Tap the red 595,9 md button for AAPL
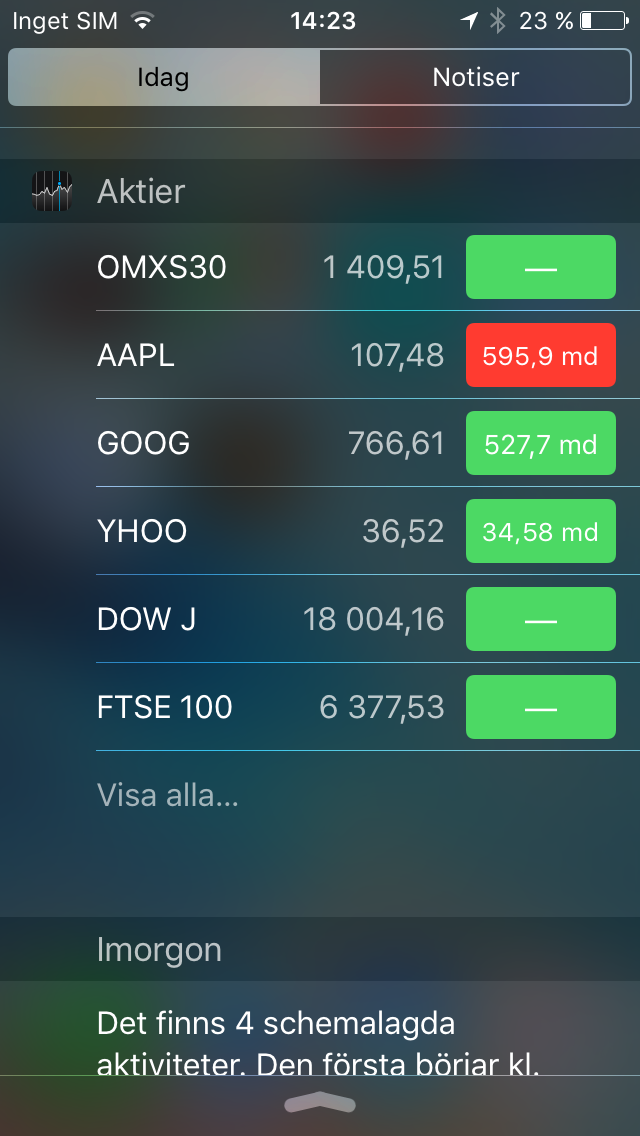 [540, 355]
